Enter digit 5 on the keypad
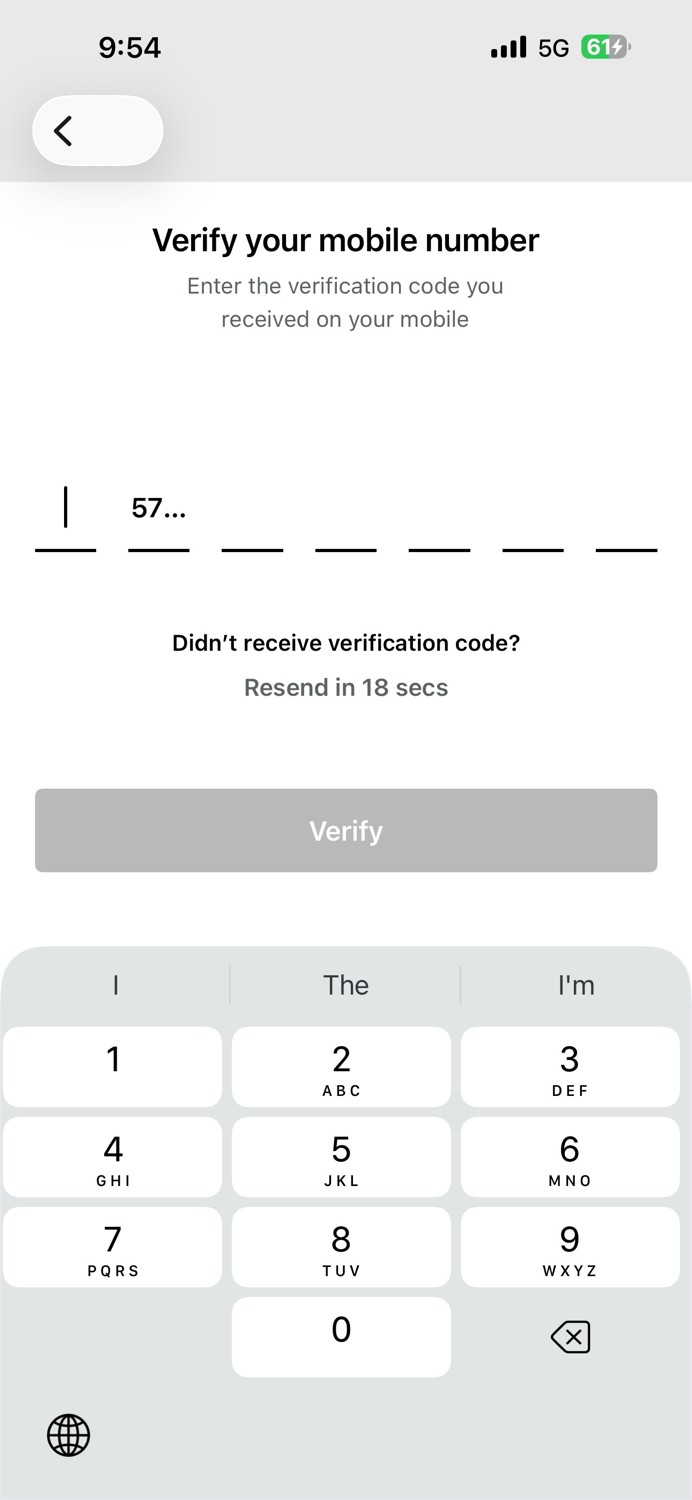Screen dimensions: 692x1500 (341, 1157)
